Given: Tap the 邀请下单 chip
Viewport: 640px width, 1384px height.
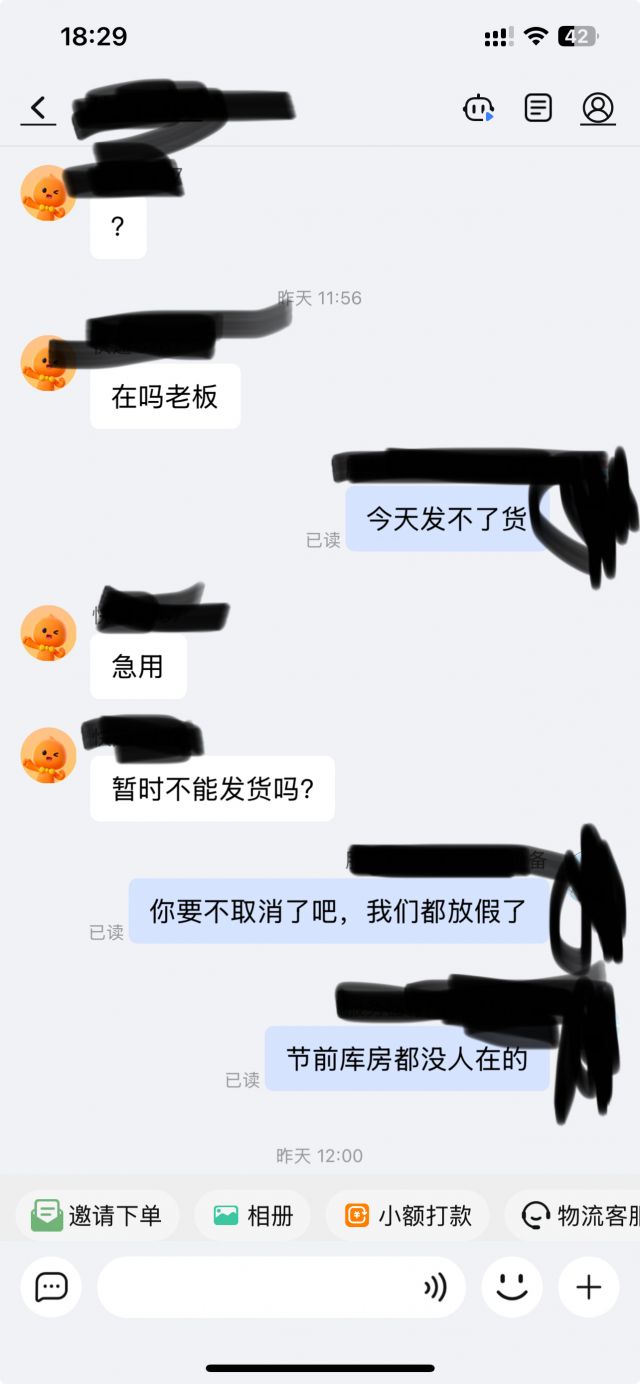Looking at the screenshot, I should (97, 1215).
